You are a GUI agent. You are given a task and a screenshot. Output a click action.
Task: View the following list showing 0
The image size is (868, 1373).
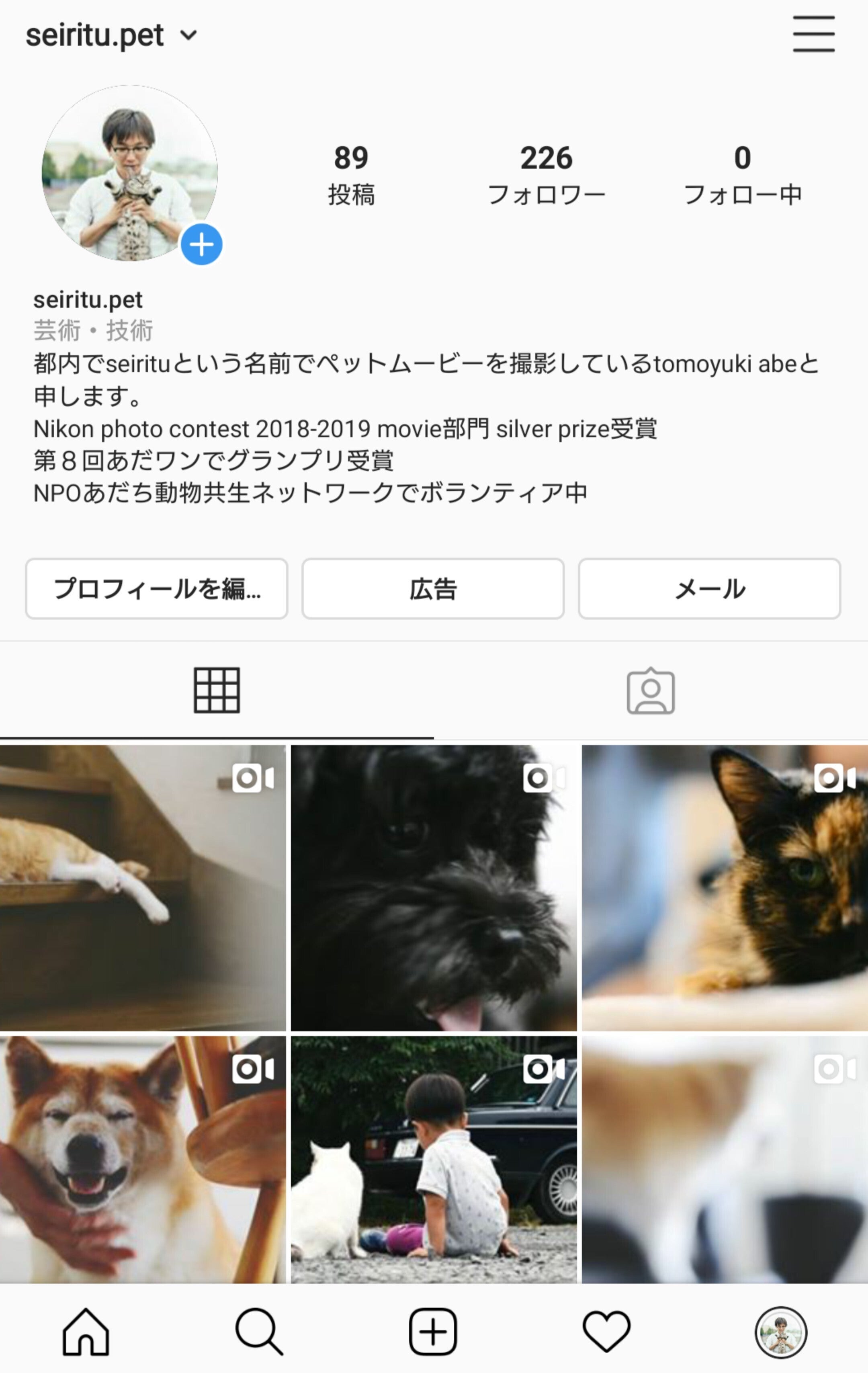741,174
